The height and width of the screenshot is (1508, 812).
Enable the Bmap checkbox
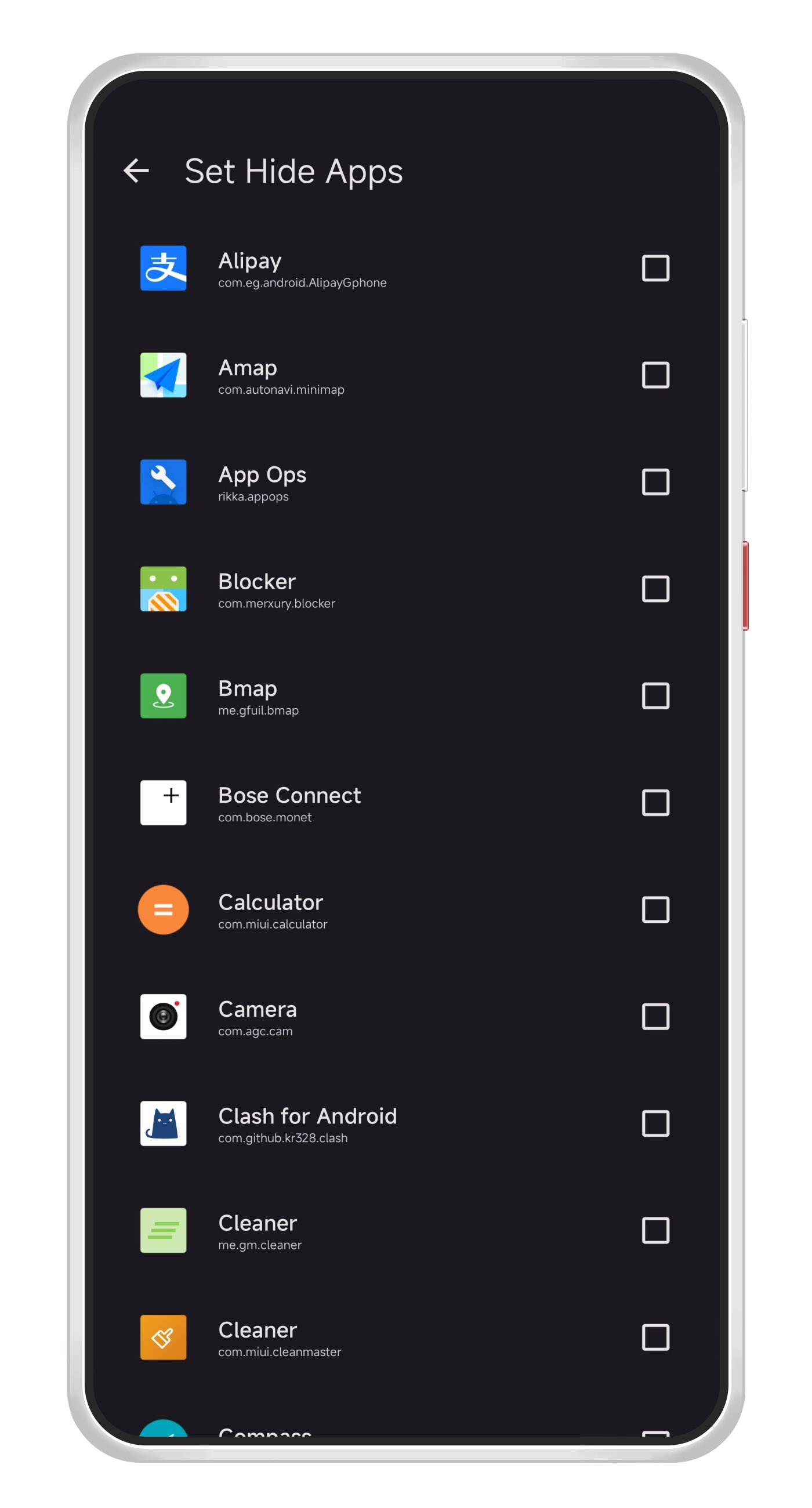click(655, 695)
